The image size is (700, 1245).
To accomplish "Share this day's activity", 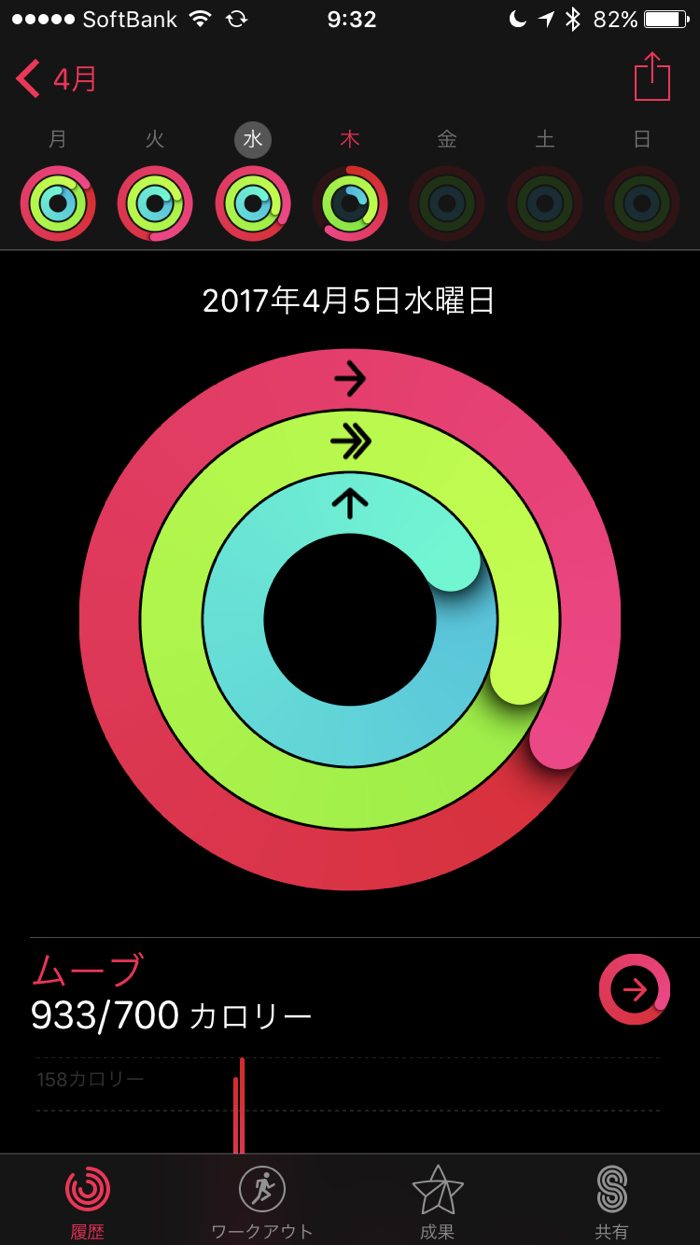I will tap(651, 77).
